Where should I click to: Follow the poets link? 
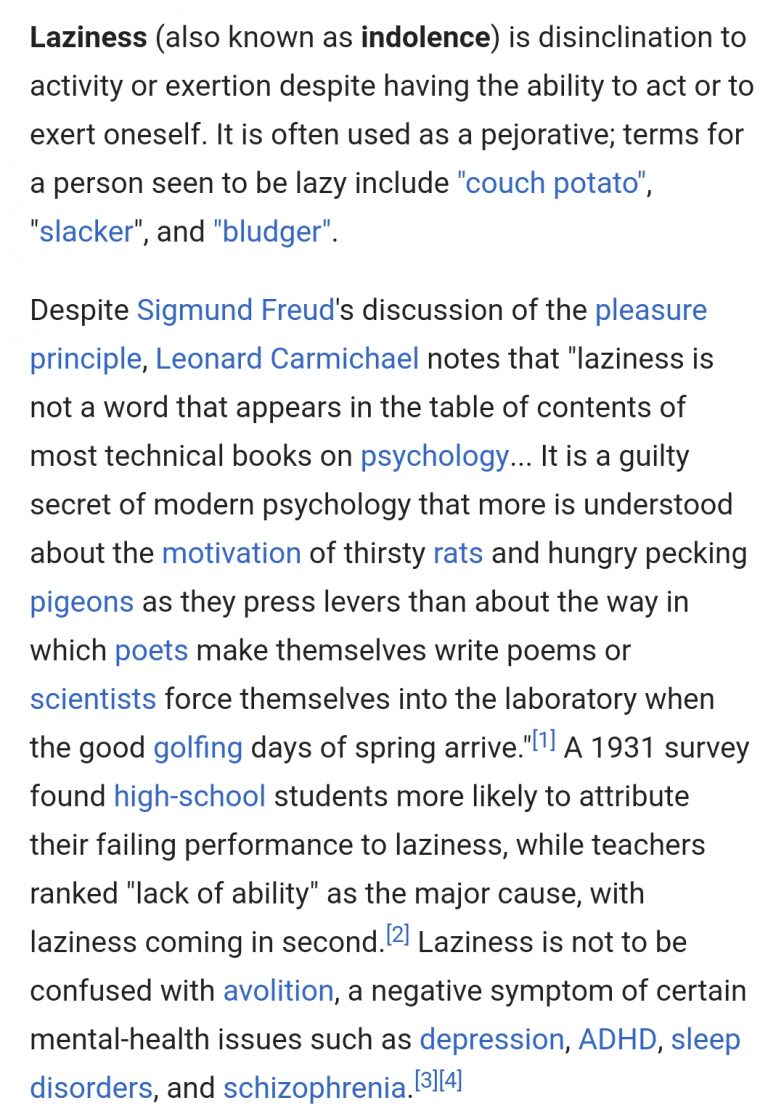(151, 651)
